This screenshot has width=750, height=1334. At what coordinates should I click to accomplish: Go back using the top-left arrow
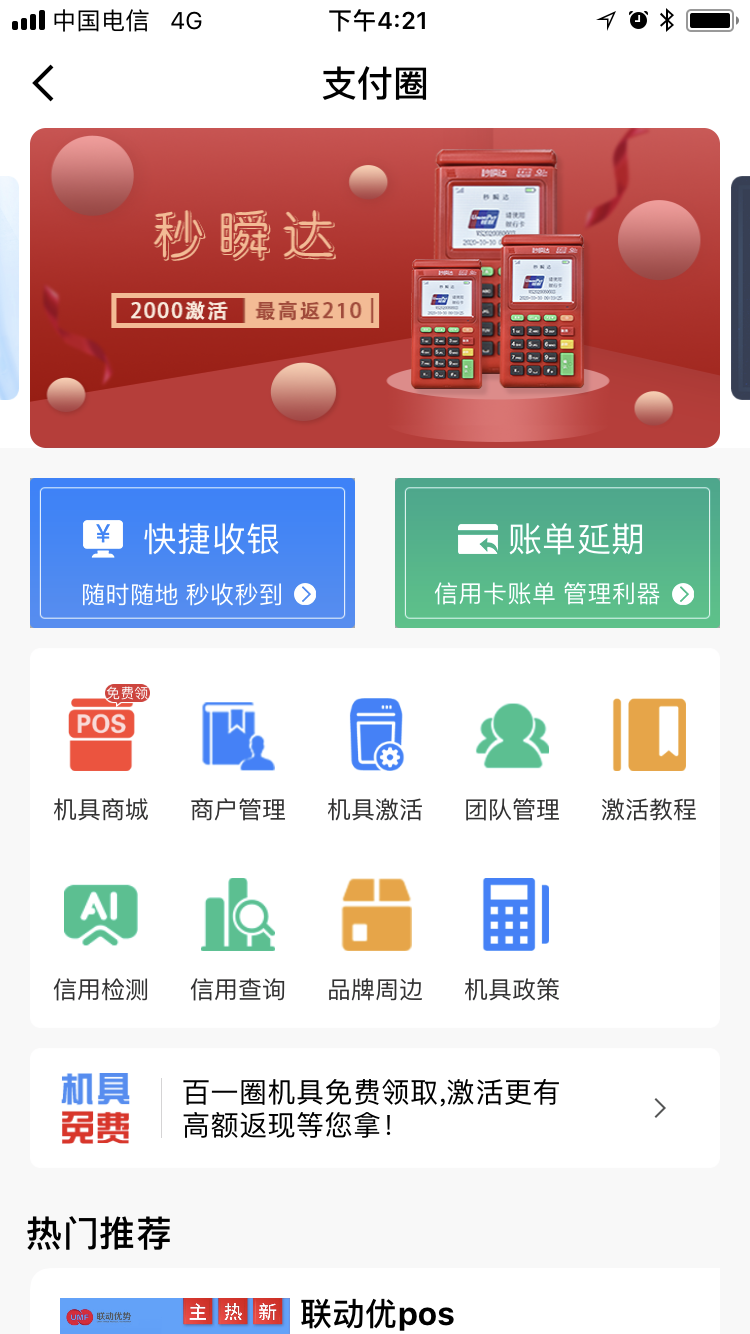43,83
